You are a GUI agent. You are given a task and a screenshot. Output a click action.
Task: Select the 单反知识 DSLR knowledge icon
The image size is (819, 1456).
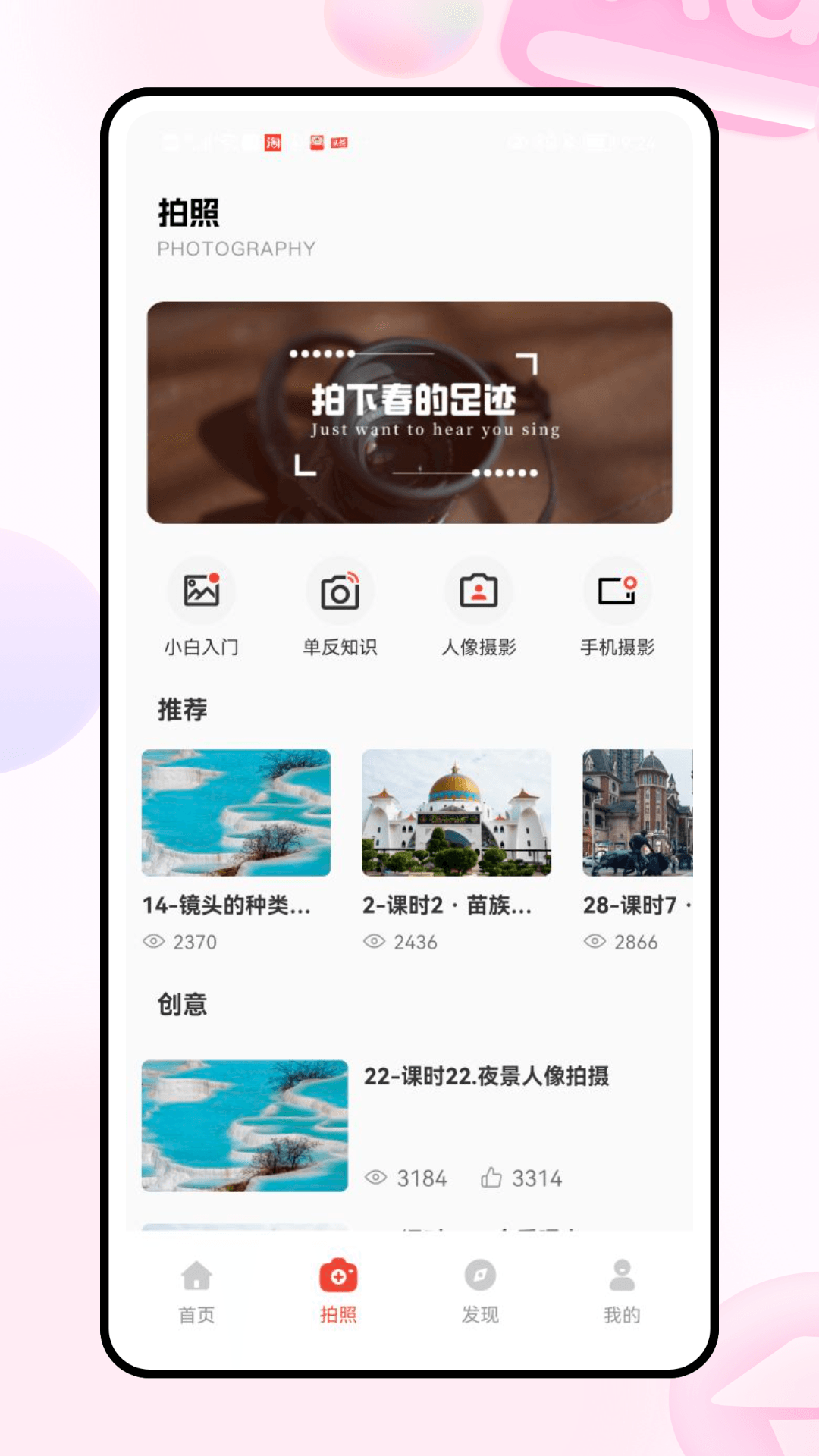pos(340,591)
